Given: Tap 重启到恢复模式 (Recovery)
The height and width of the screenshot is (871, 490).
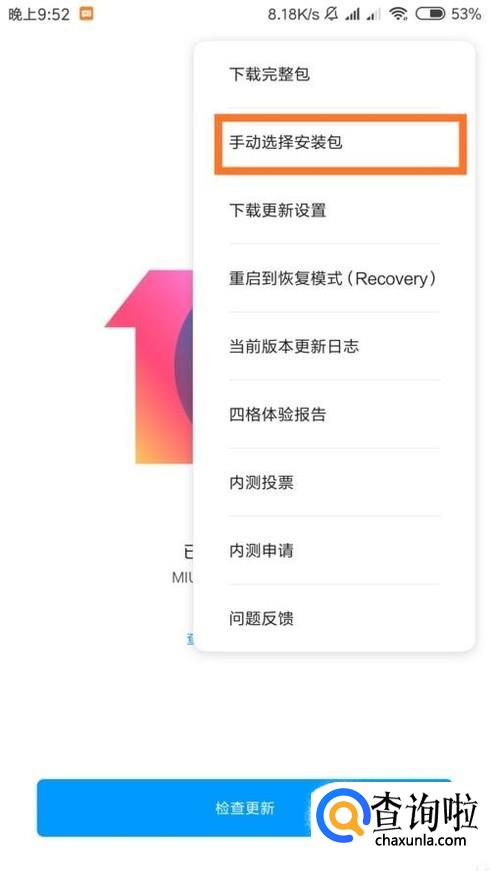Looking at the screenshot, I should point(334,278).
